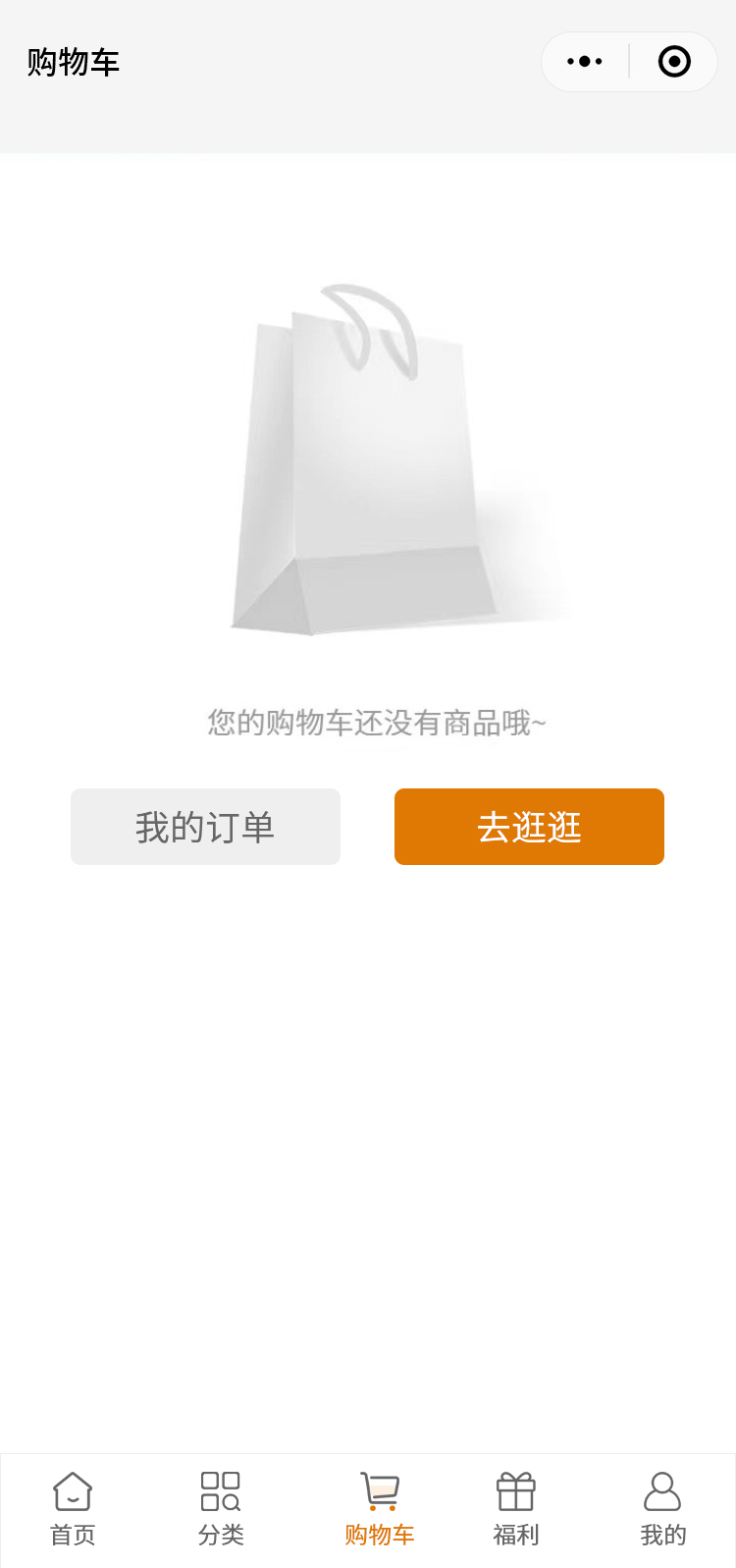The height and width of the screenshot is (1568, 736).
Task: Go to the 分类 tab
Action: coord(221,1509)
